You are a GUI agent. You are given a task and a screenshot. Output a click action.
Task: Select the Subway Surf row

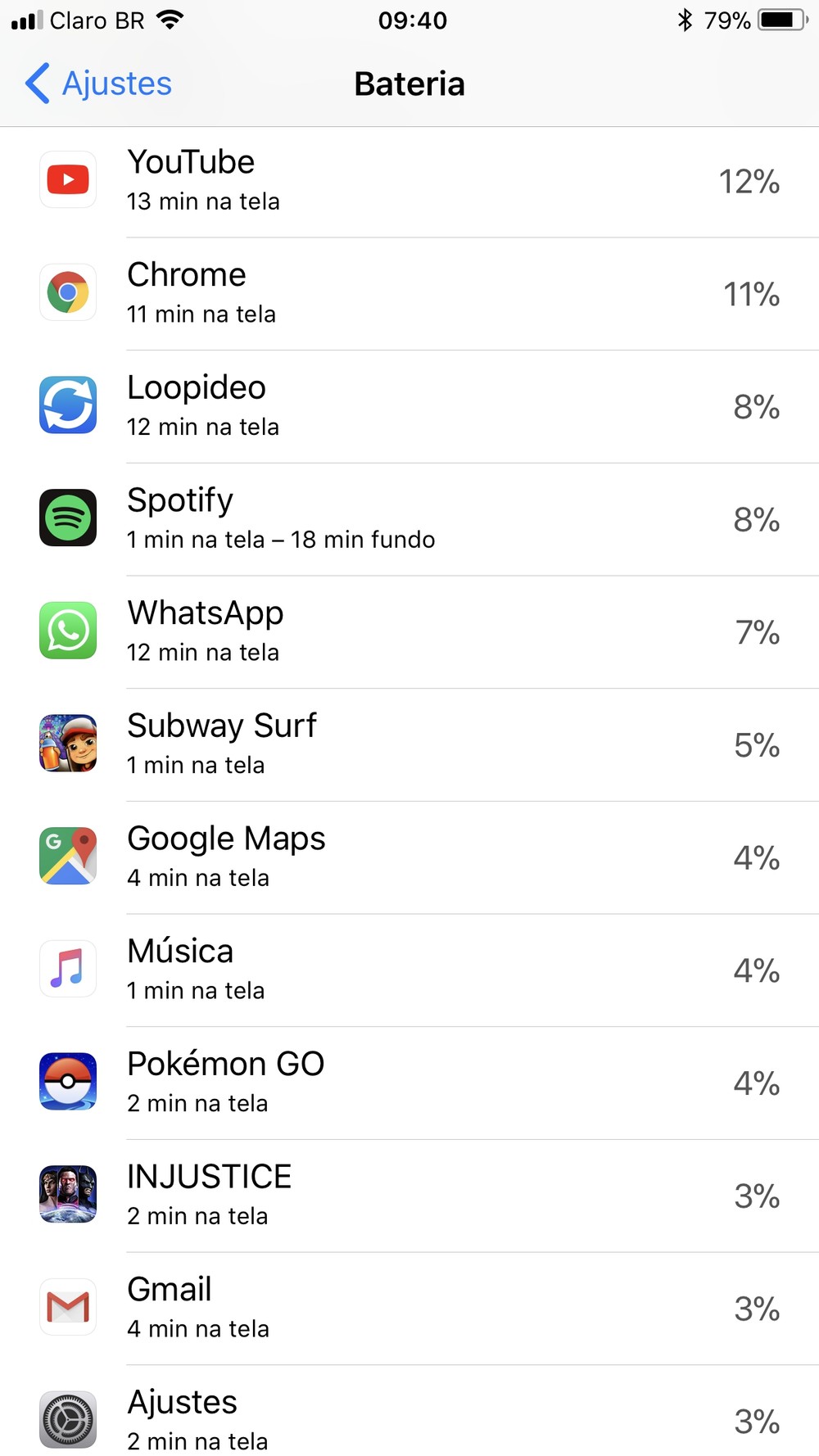pos(409,744)
